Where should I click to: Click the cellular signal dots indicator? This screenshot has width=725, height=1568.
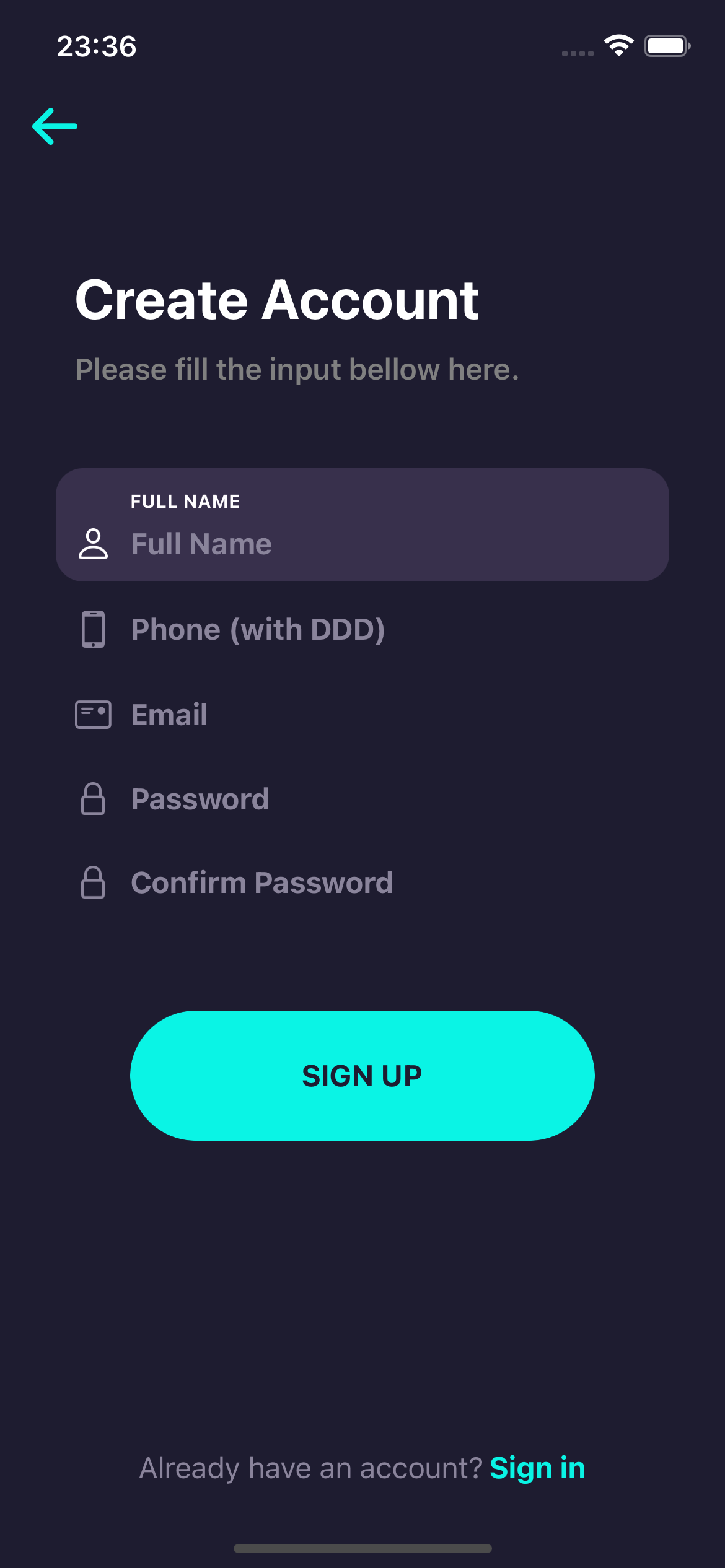tap(576, 53)
